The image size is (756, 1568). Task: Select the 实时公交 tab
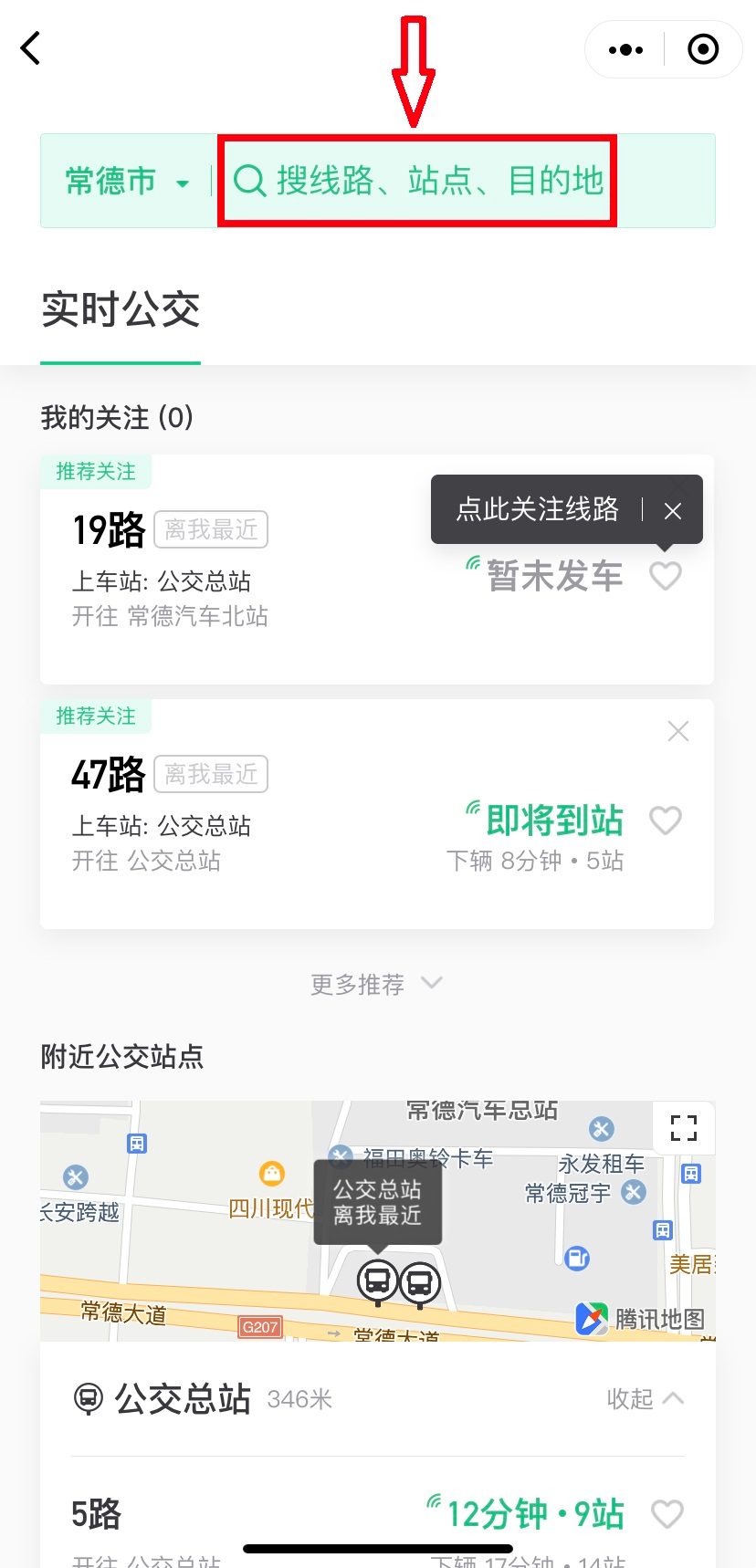pos(121,310)
